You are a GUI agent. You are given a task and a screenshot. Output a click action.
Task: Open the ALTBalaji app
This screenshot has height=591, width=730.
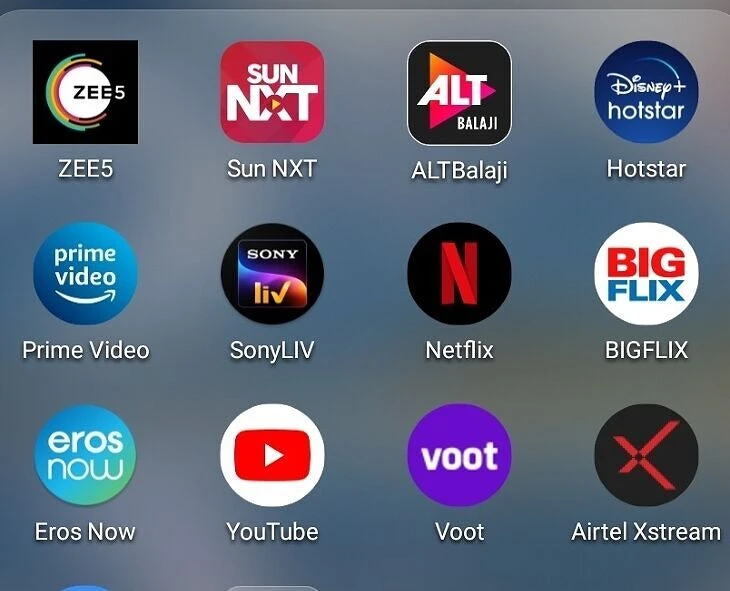459,92
